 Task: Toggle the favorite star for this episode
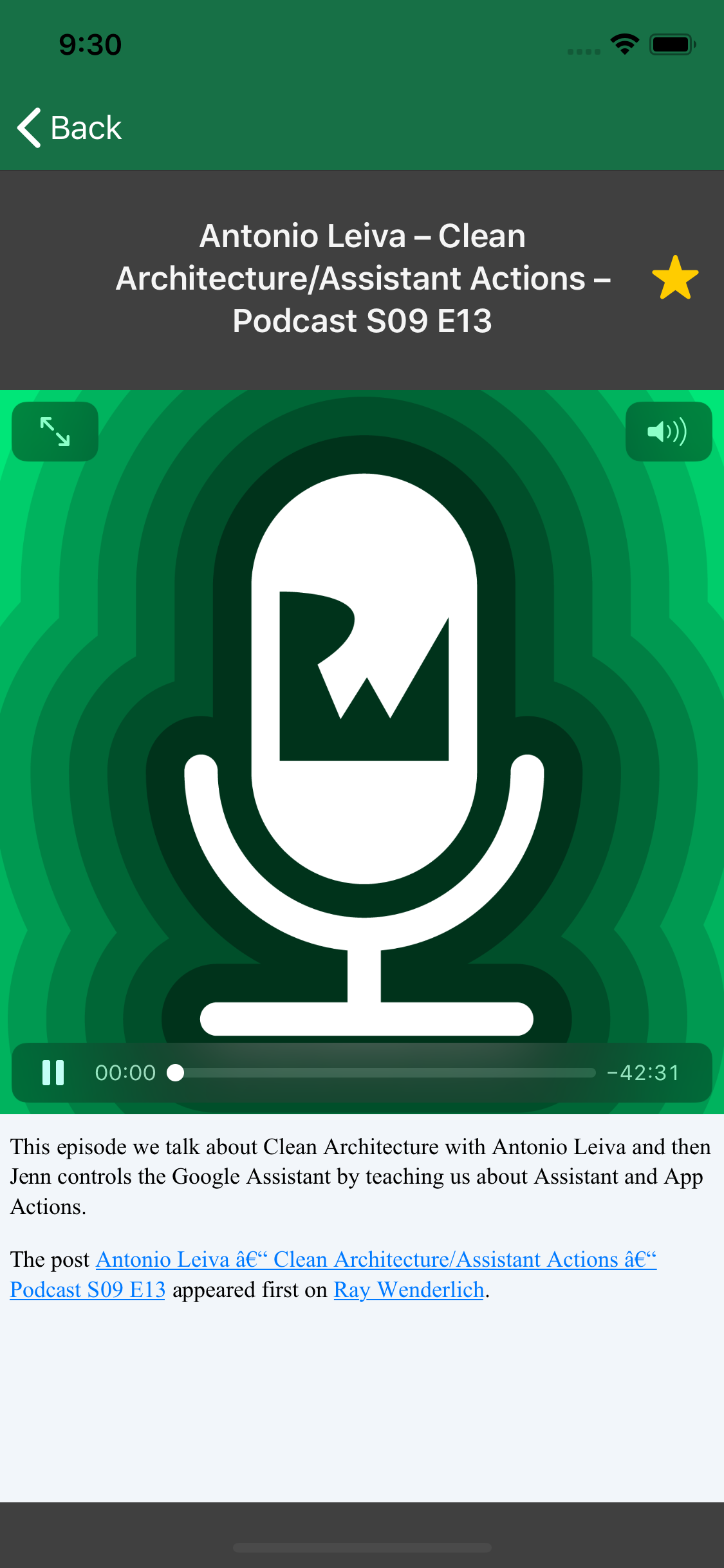tap(674, 278)
